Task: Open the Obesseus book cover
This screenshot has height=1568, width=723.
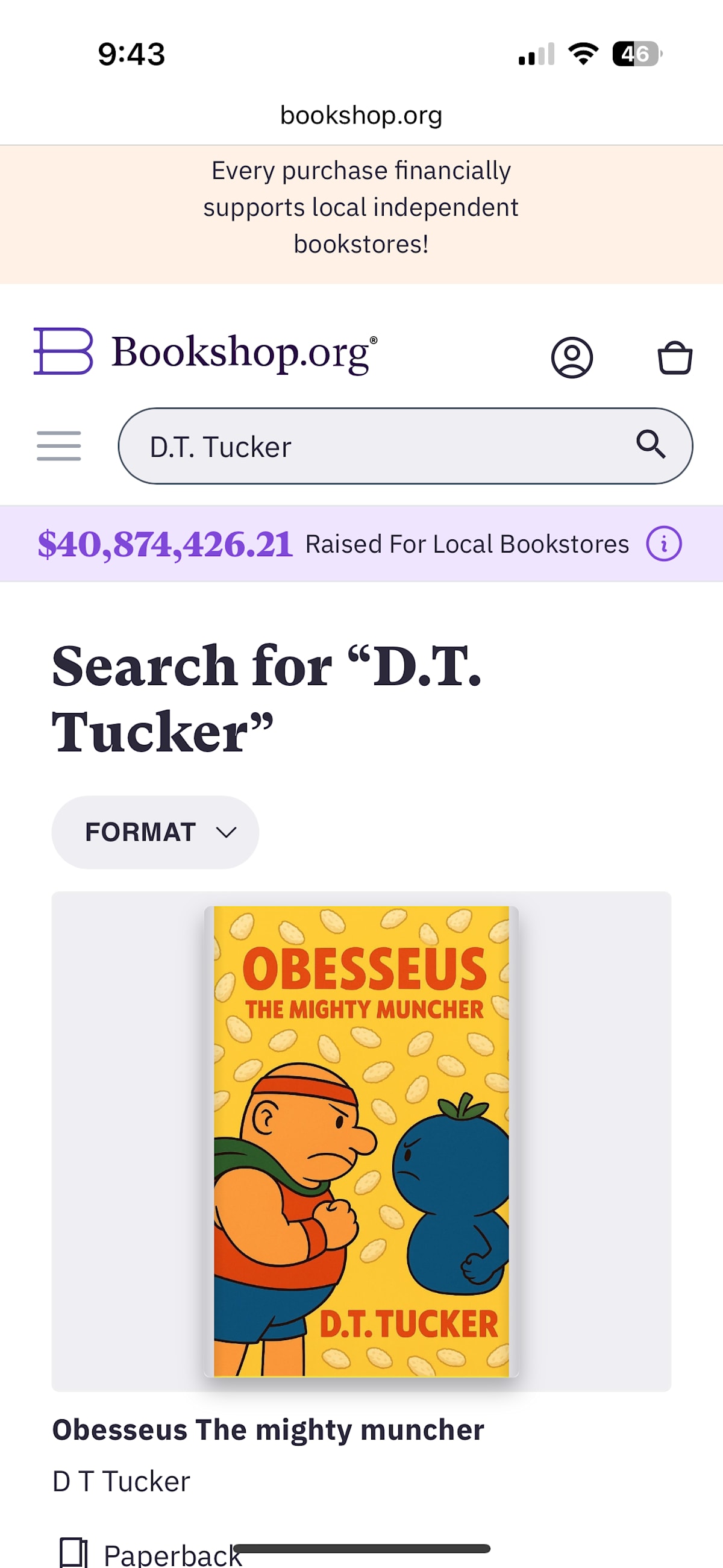Action: [361, 1141]
